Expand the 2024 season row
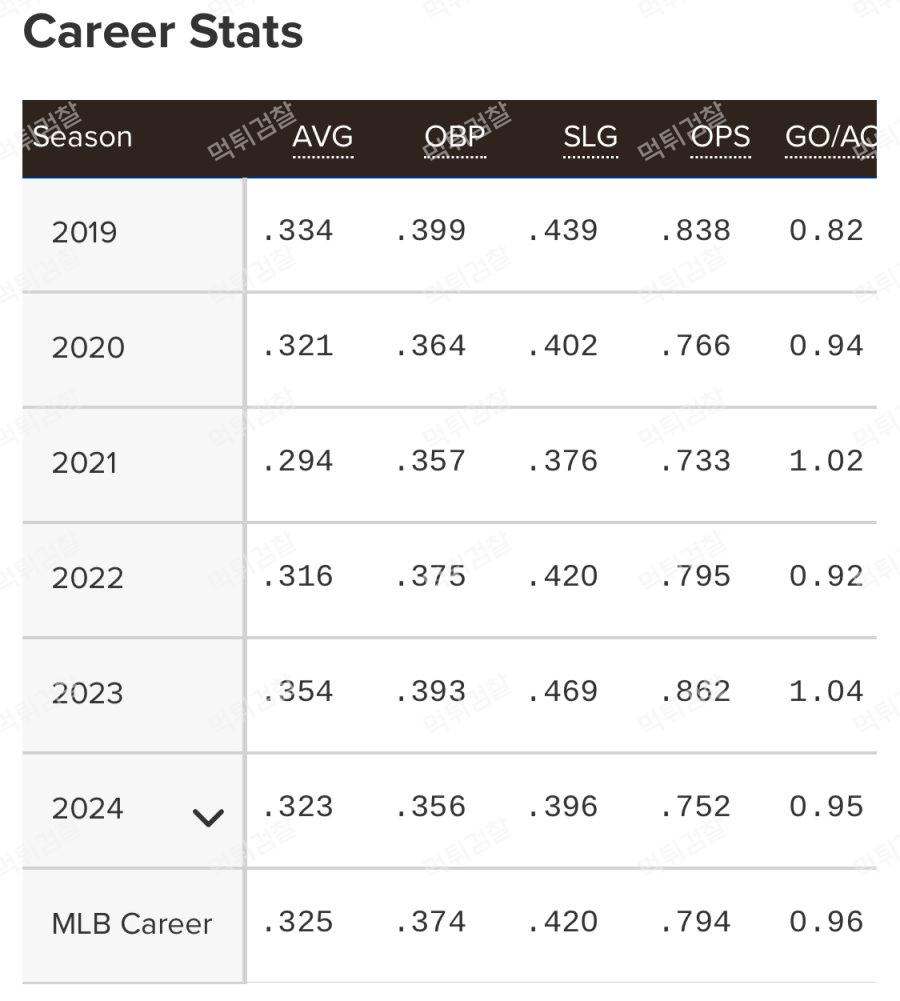Viewport: 900px width, 1001px height. (207, 817)
